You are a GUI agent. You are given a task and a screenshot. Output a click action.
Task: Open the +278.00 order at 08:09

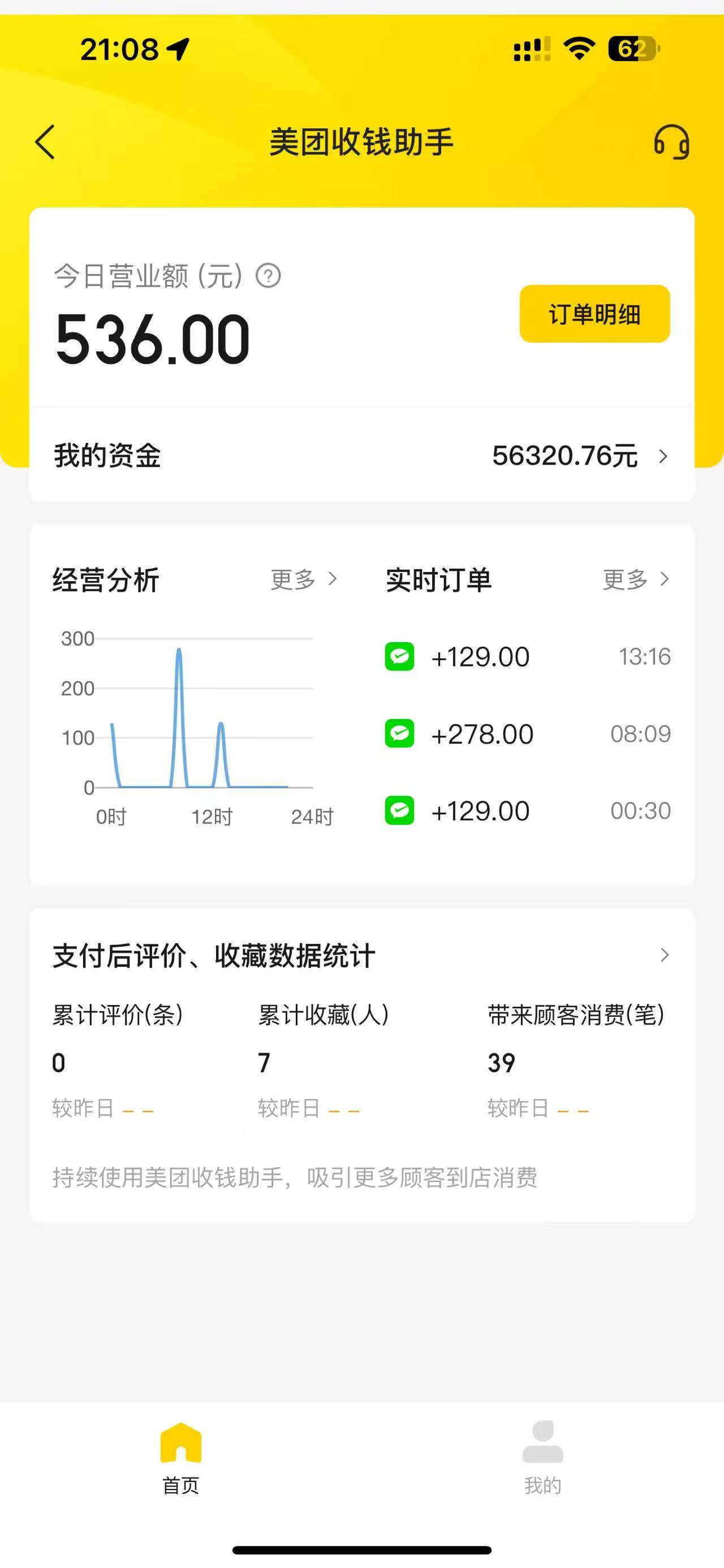tap(527, 734)
